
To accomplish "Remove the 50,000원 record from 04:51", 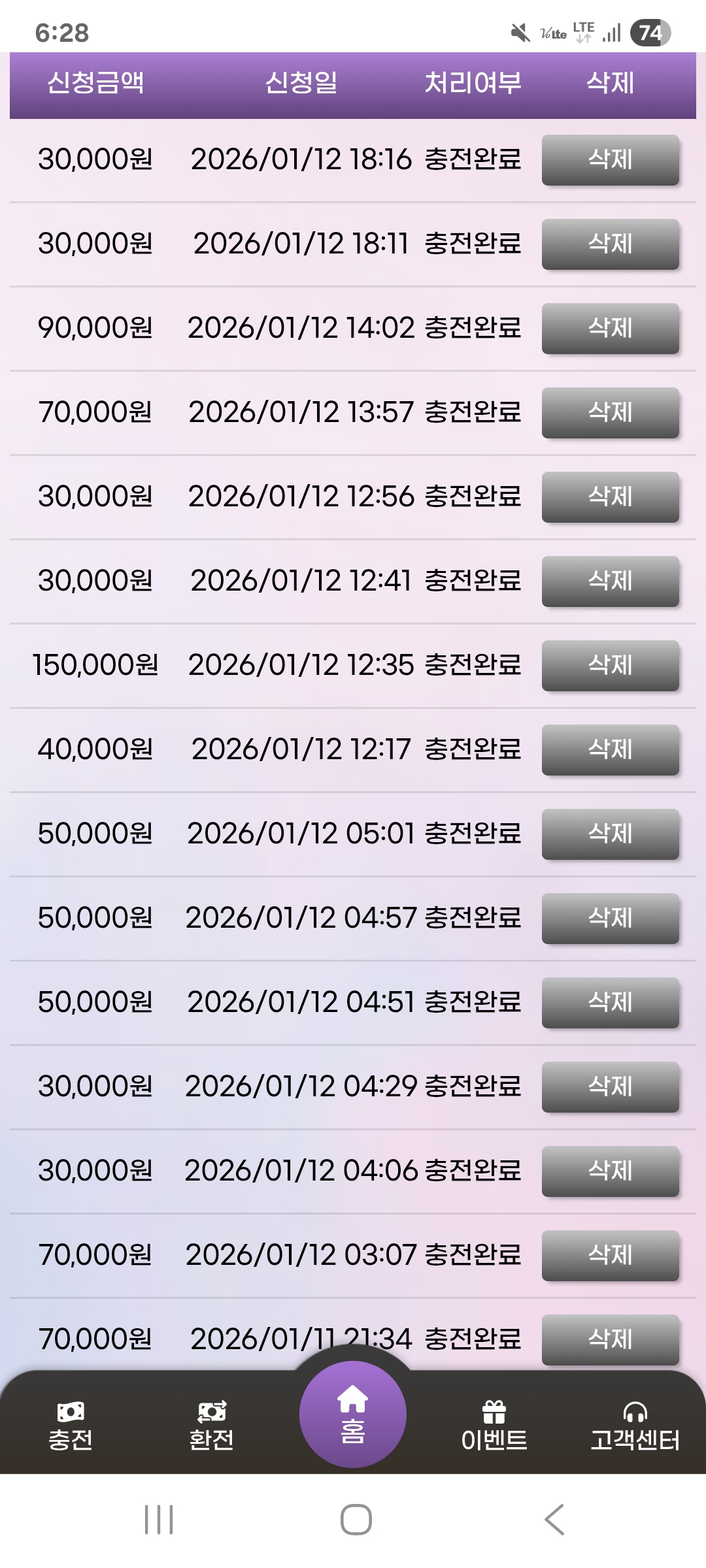I will pyautogui.click(x=610, y=1003).
